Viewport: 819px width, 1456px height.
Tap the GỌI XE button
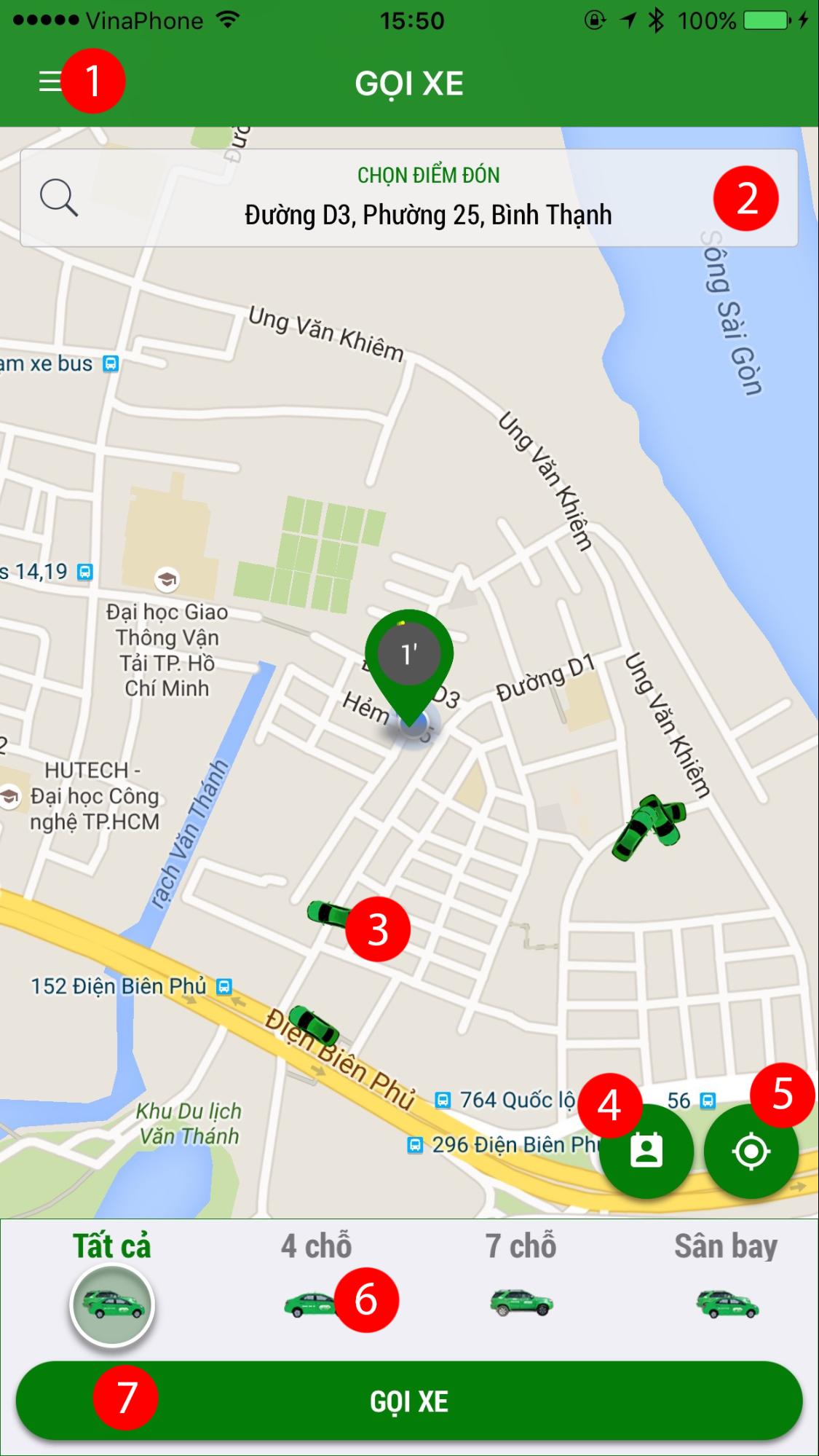pyautogui.click(x=409, y=1401)
